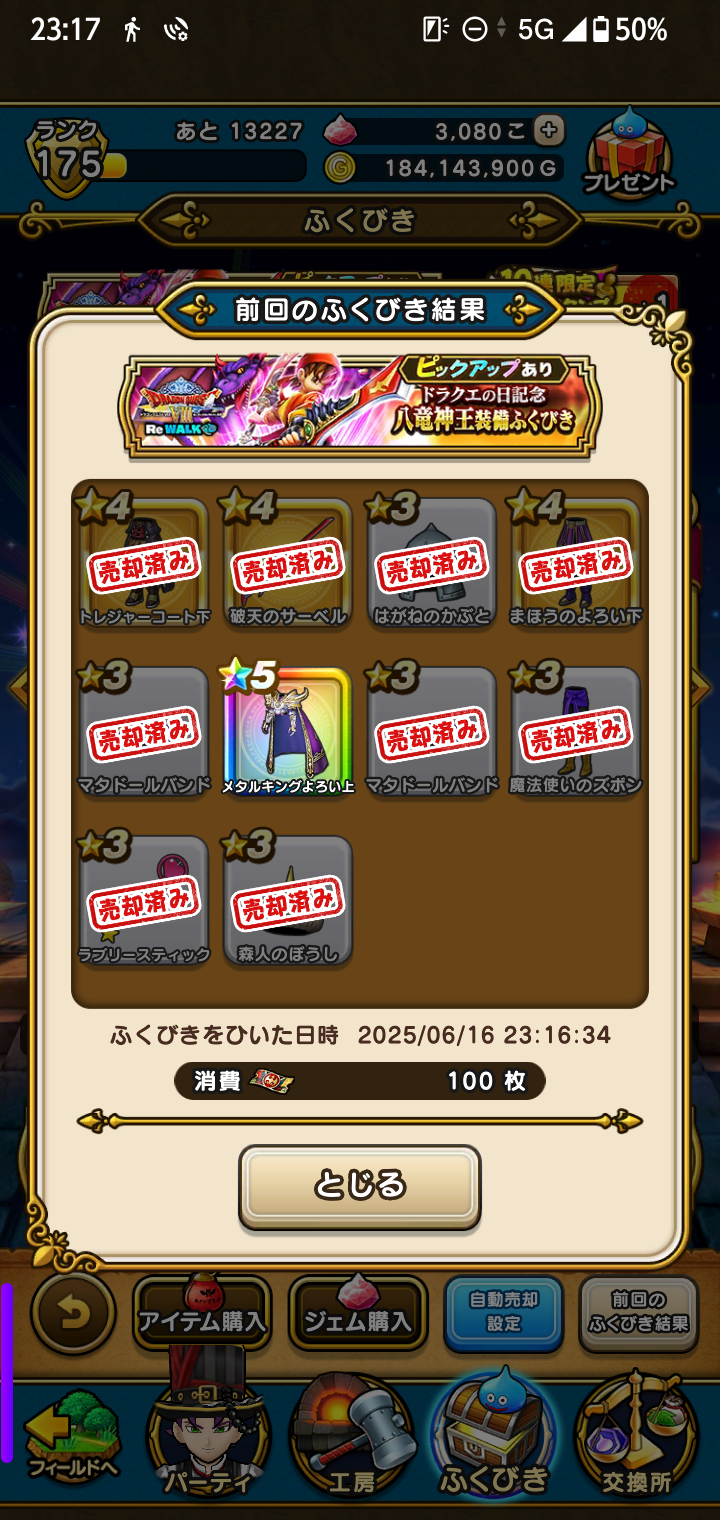The height and width of the screenshot is (1520, 720).
Task: Open 自動売却設定 auto-sell settings
Action: click(x=504, y=1312)
